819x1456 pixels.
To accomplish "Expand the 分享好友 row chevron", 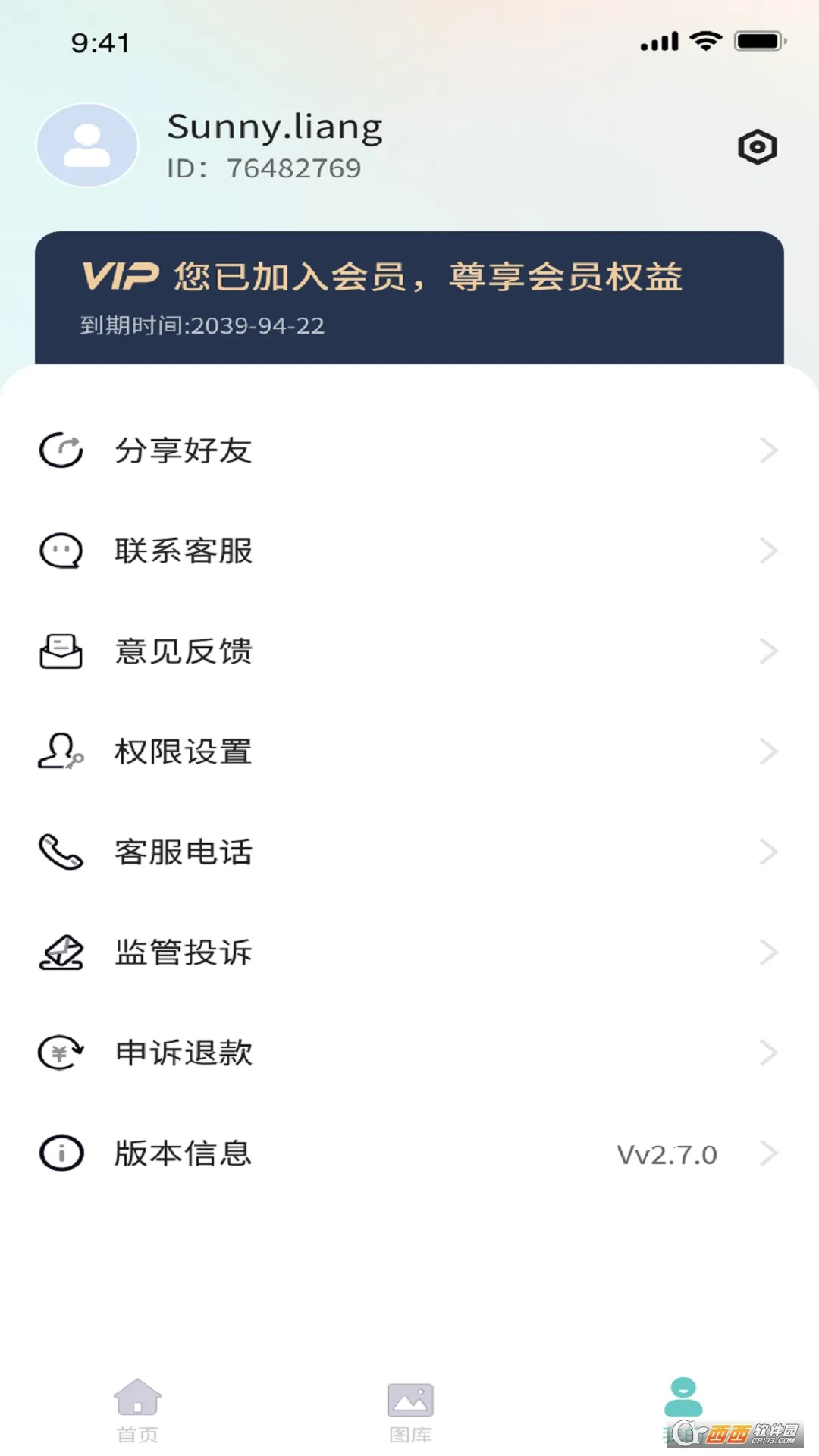I will click(768, 450).
